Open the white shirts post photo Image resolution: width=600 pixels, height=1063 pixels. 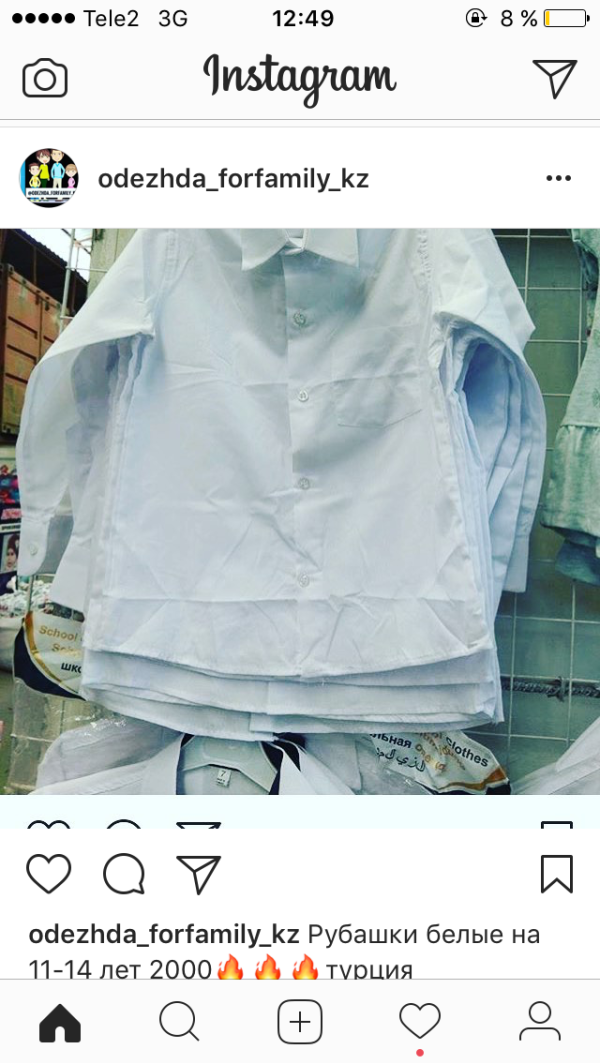pos(300,510)
